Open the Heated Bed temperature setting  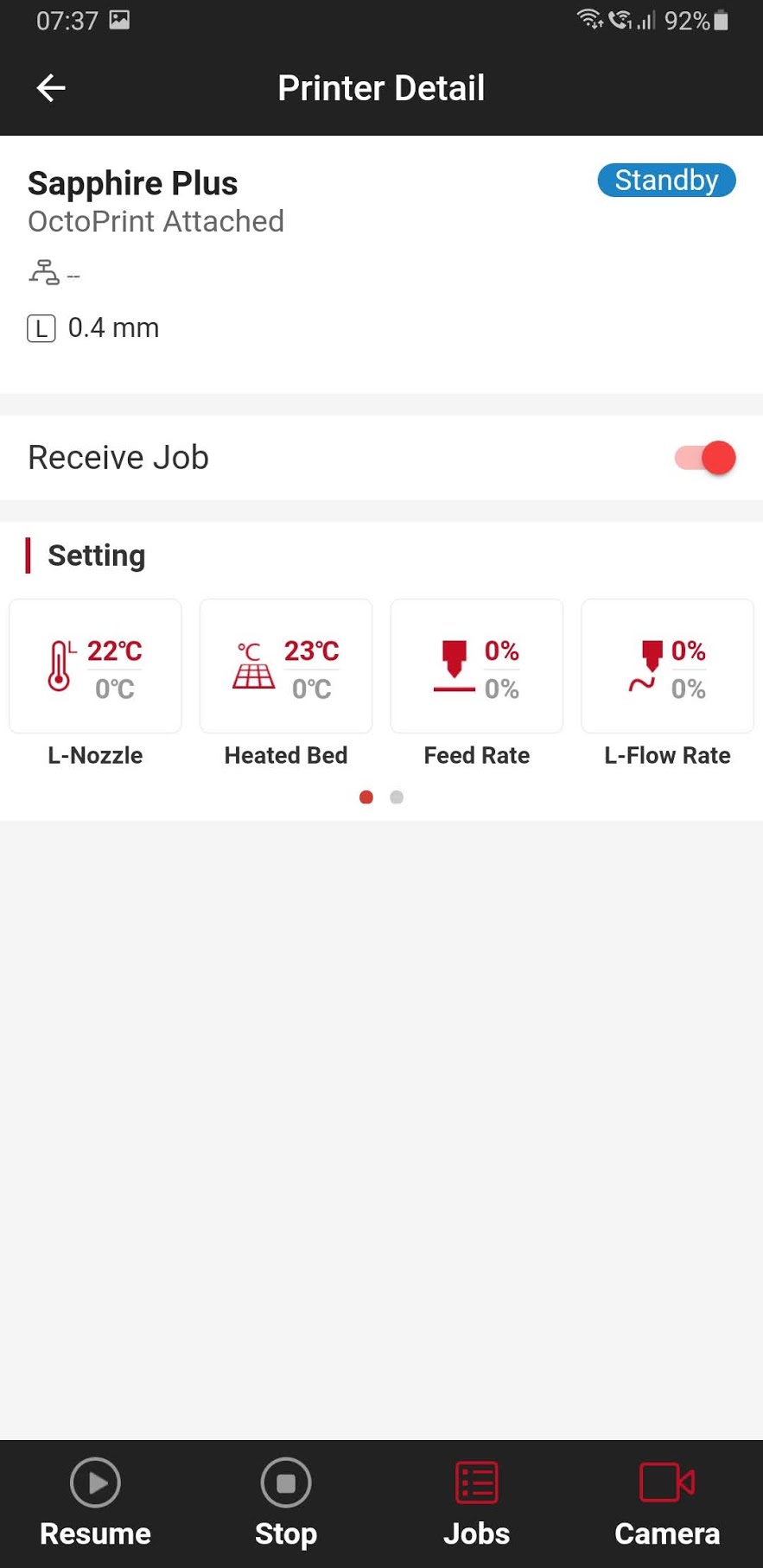(x=286, y=667)
